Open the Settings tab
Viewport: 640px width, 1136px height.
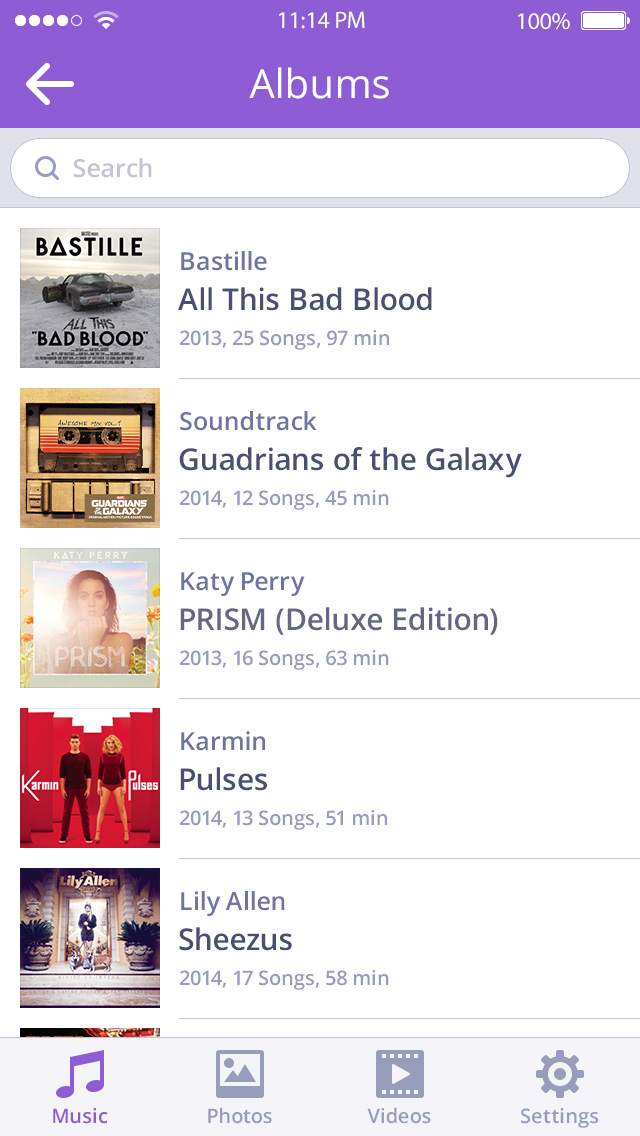click(559, 1087)
